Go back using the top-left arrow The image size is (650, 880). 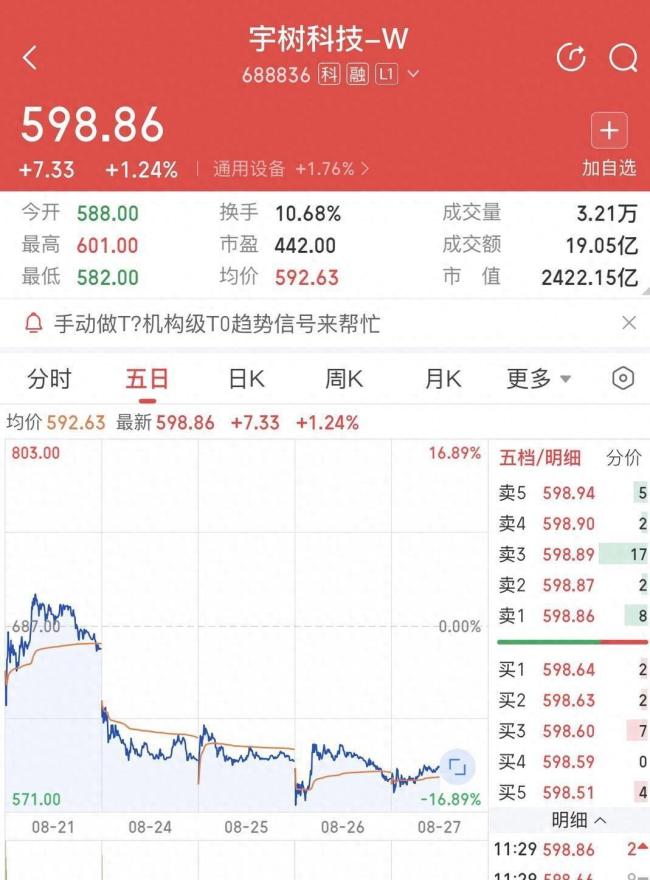pyautogui.click(x=30, y=58)
